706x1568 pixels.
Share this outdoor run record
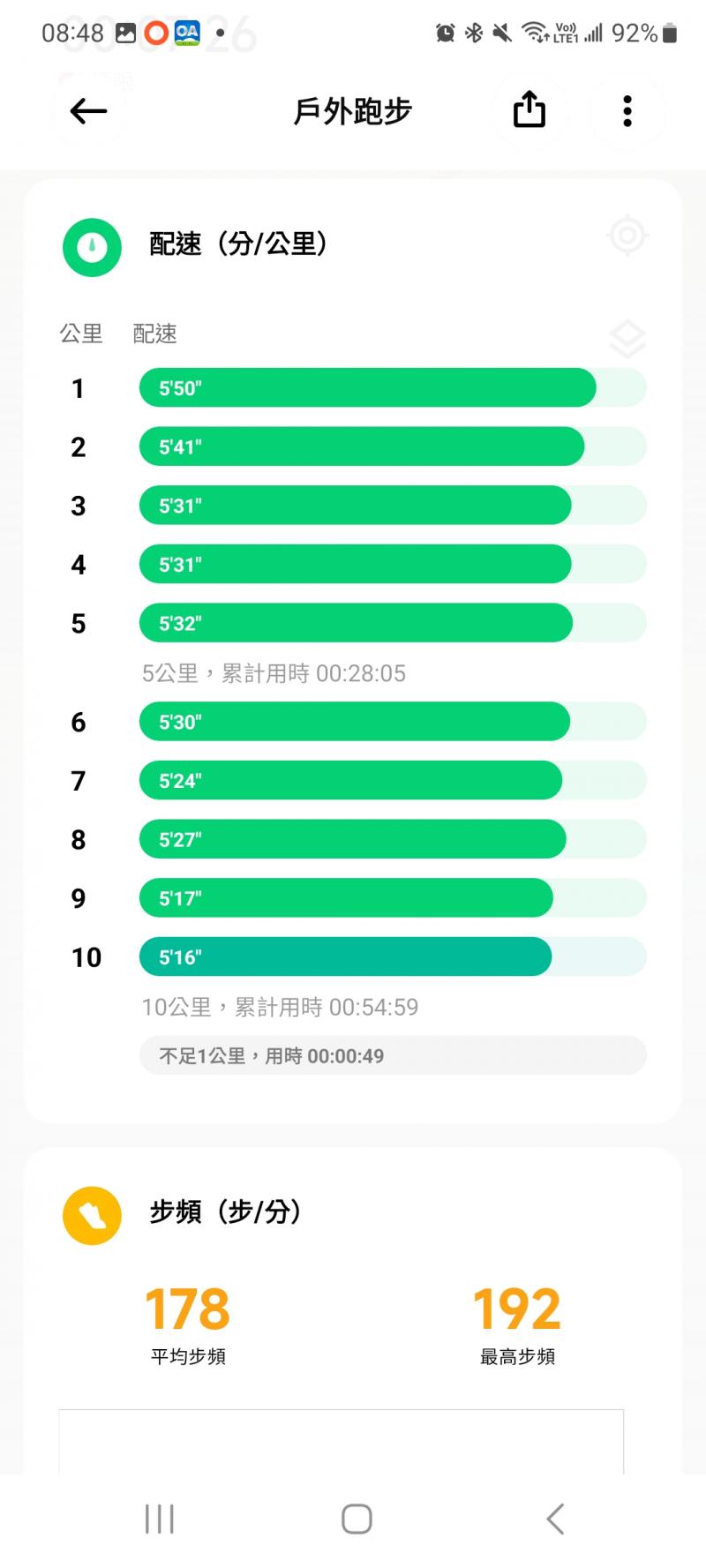tap(529, 110)
